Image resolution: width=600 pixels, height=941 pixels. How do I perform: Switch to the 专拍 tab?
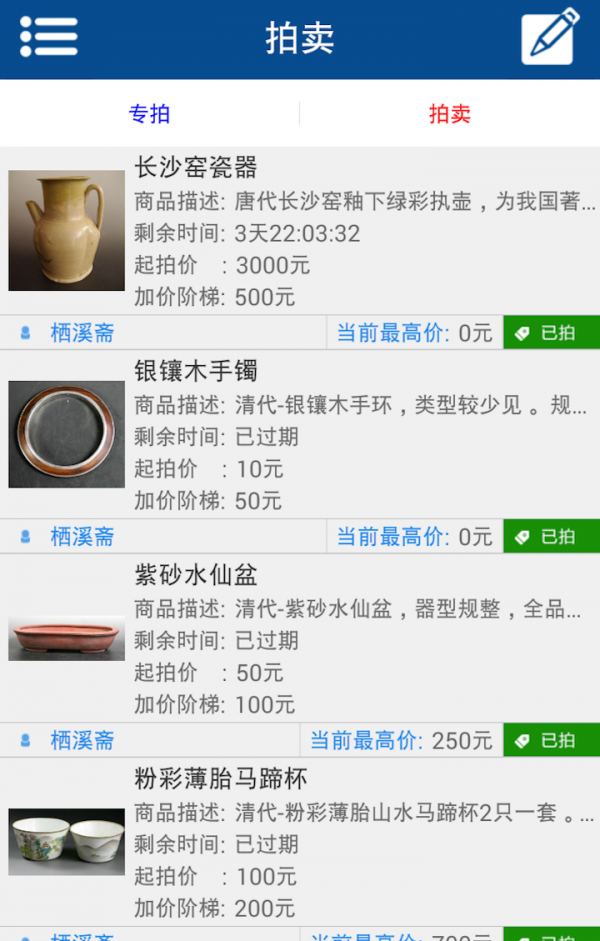click(149, 114)
